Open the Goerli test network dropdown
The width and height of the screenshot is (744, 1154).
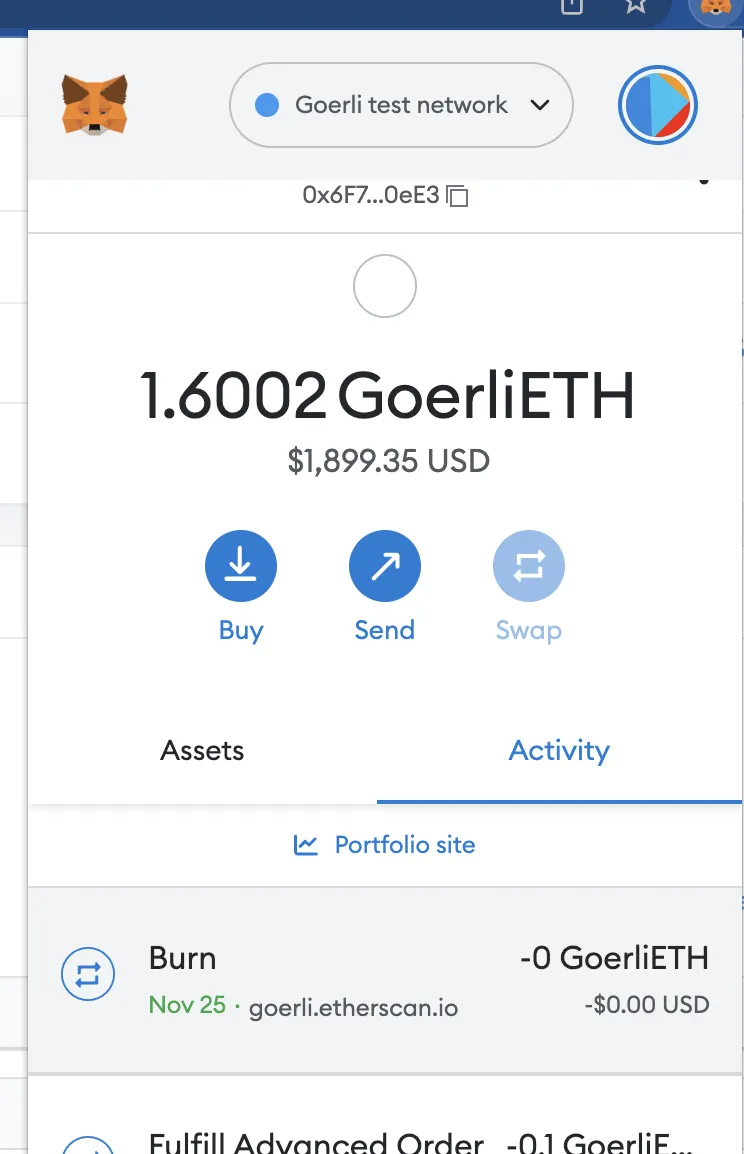pos(401,105)
